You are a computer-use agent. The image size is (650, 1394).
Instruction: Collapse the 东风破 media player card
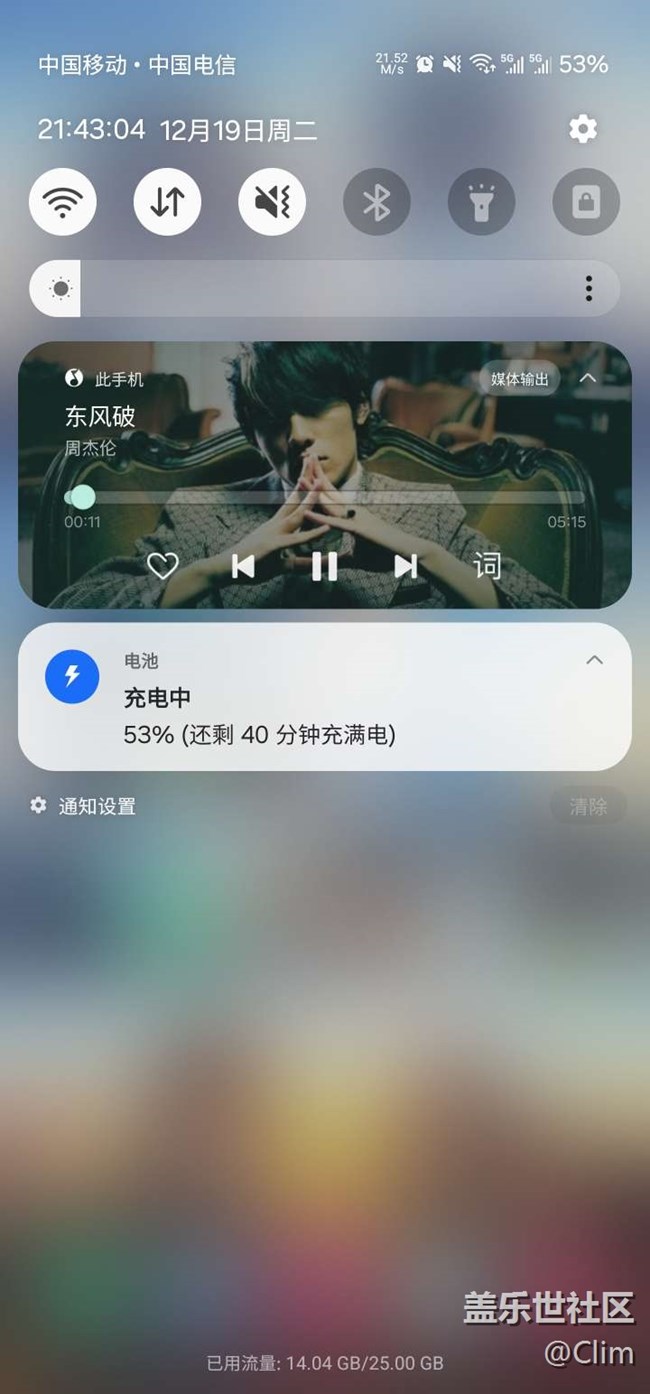click(x=588, y=378)
